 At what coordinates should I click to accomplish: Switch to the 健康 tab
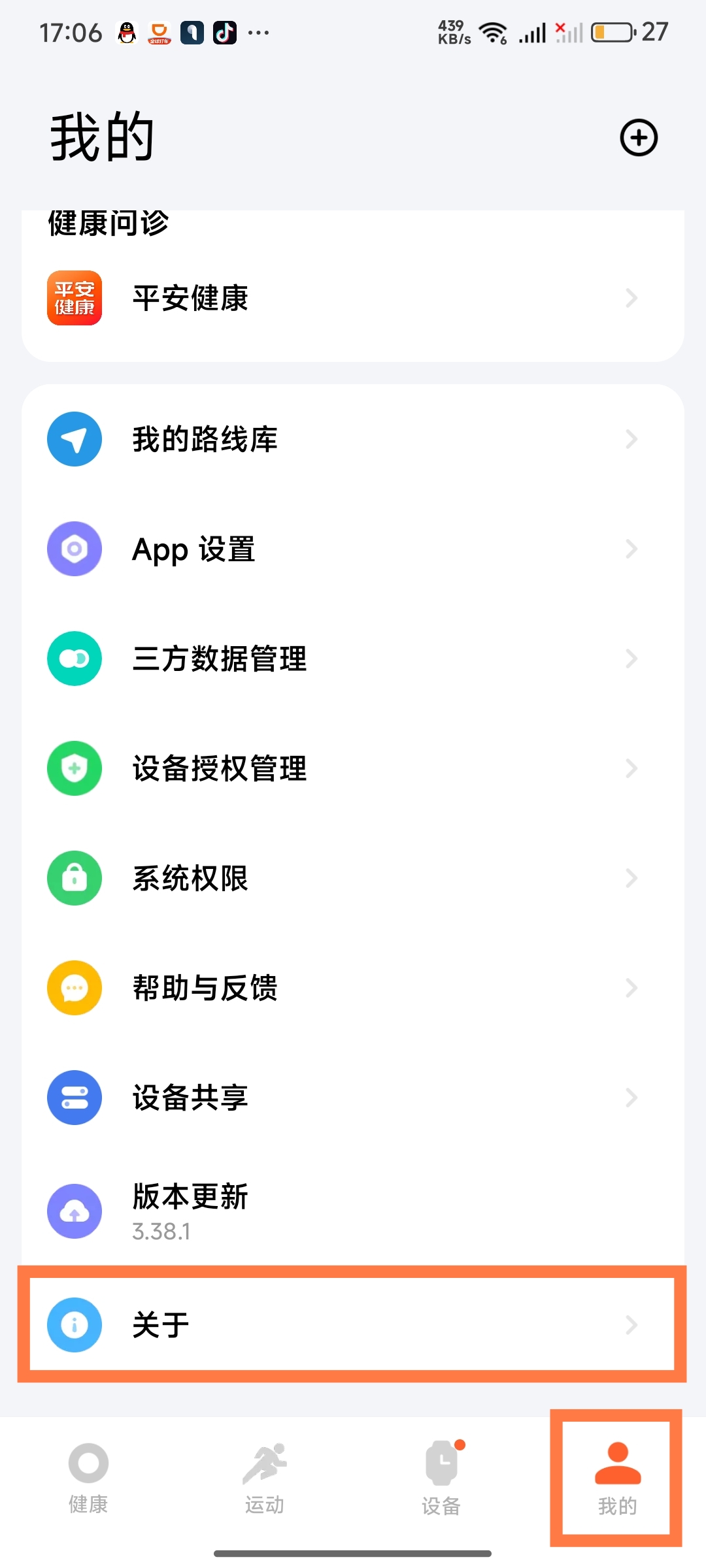[x=88, y=1478]
